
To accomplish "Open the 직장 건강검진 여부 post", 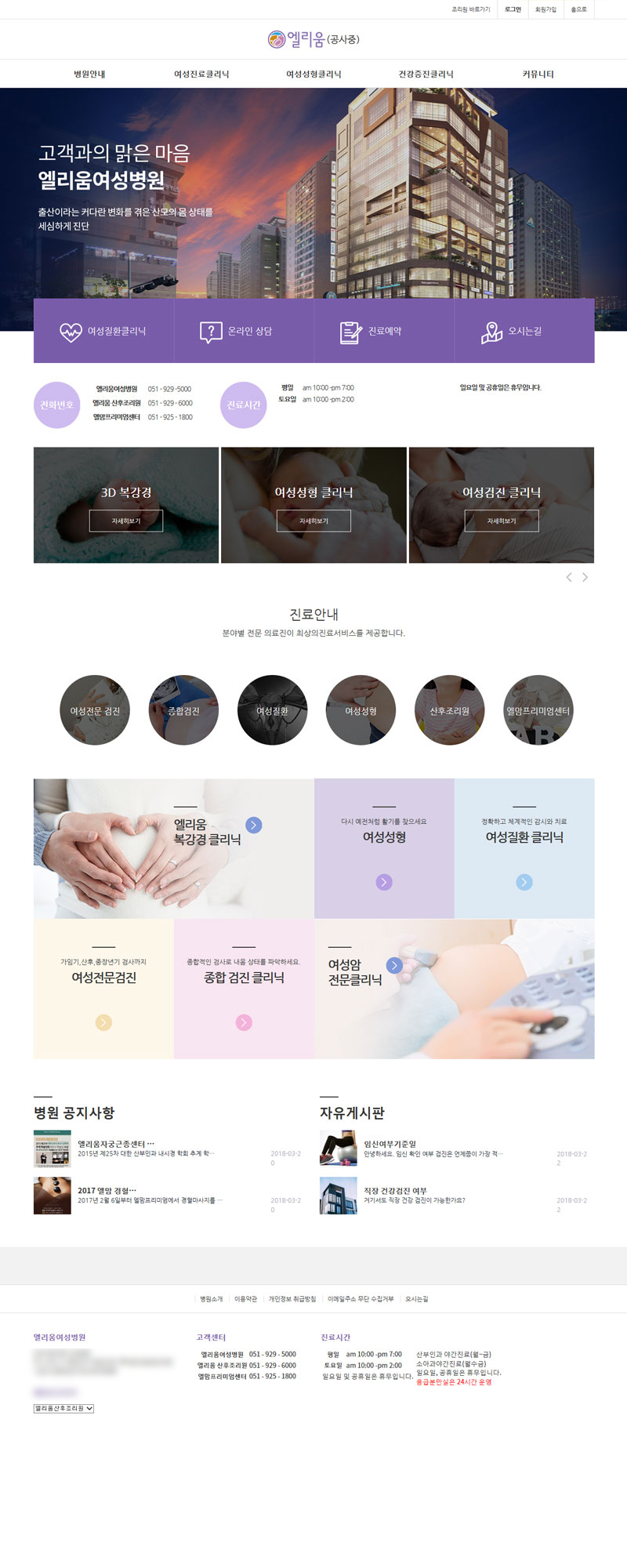I will tap(395, 1190).
